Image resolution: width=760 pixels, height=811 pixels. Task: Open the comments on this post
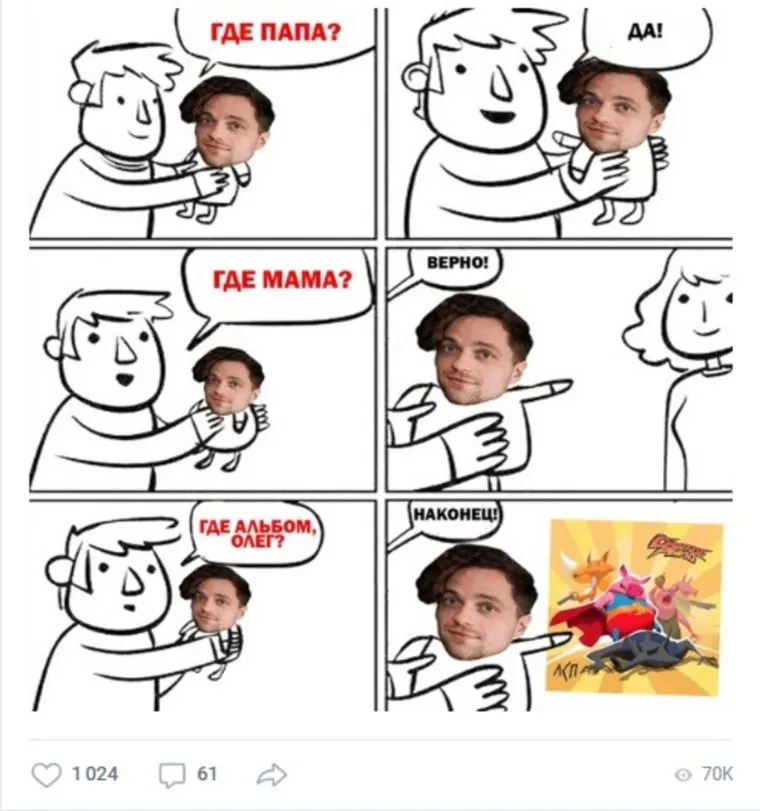[x=174, y=774]
